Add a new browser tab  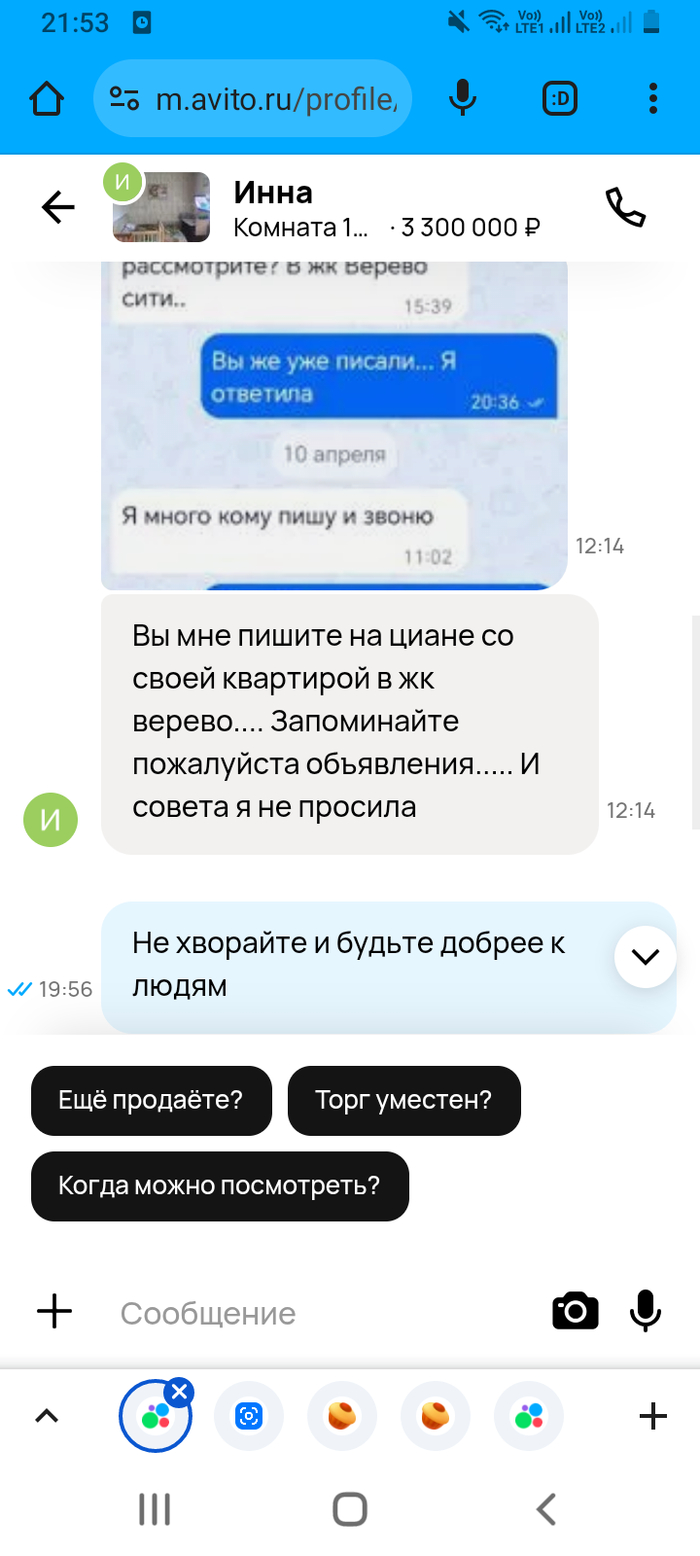pos(652,1415)
